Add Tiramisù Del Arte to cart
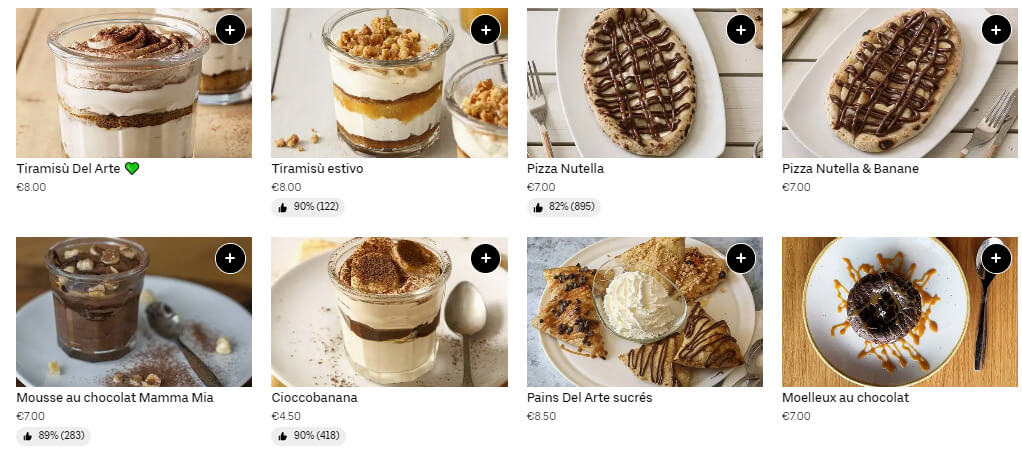 (230, 30)
